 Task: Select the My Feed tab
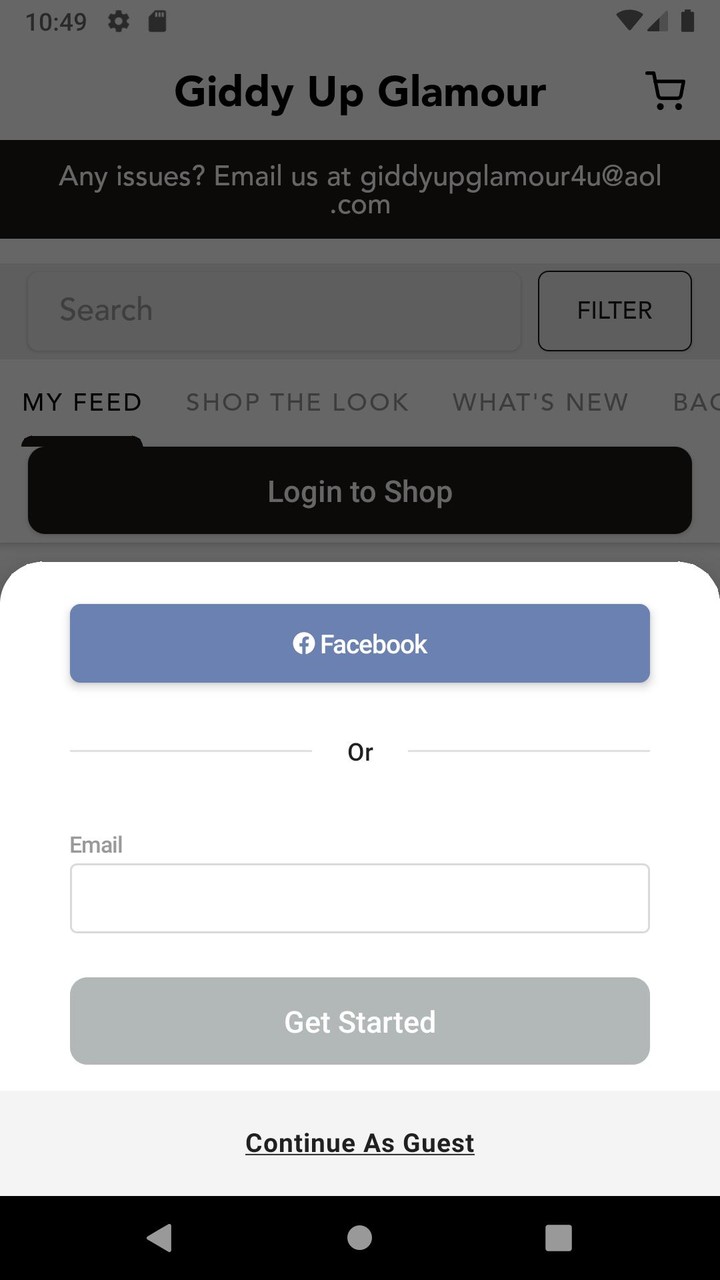[x=82, y=402]
